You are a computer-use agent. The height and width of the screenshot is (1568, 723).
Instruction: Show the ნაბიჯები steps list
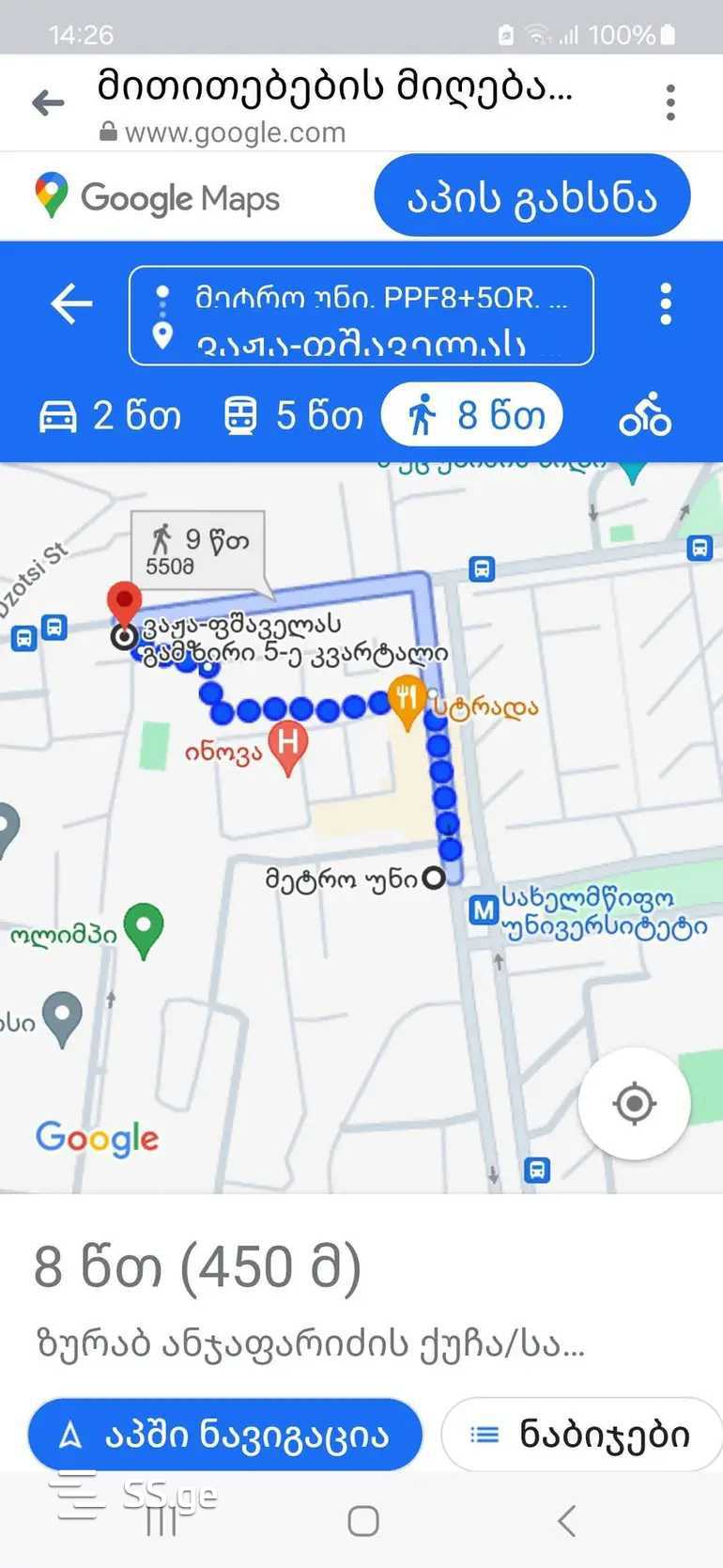pyautogui.click(x=582, y=1435)
